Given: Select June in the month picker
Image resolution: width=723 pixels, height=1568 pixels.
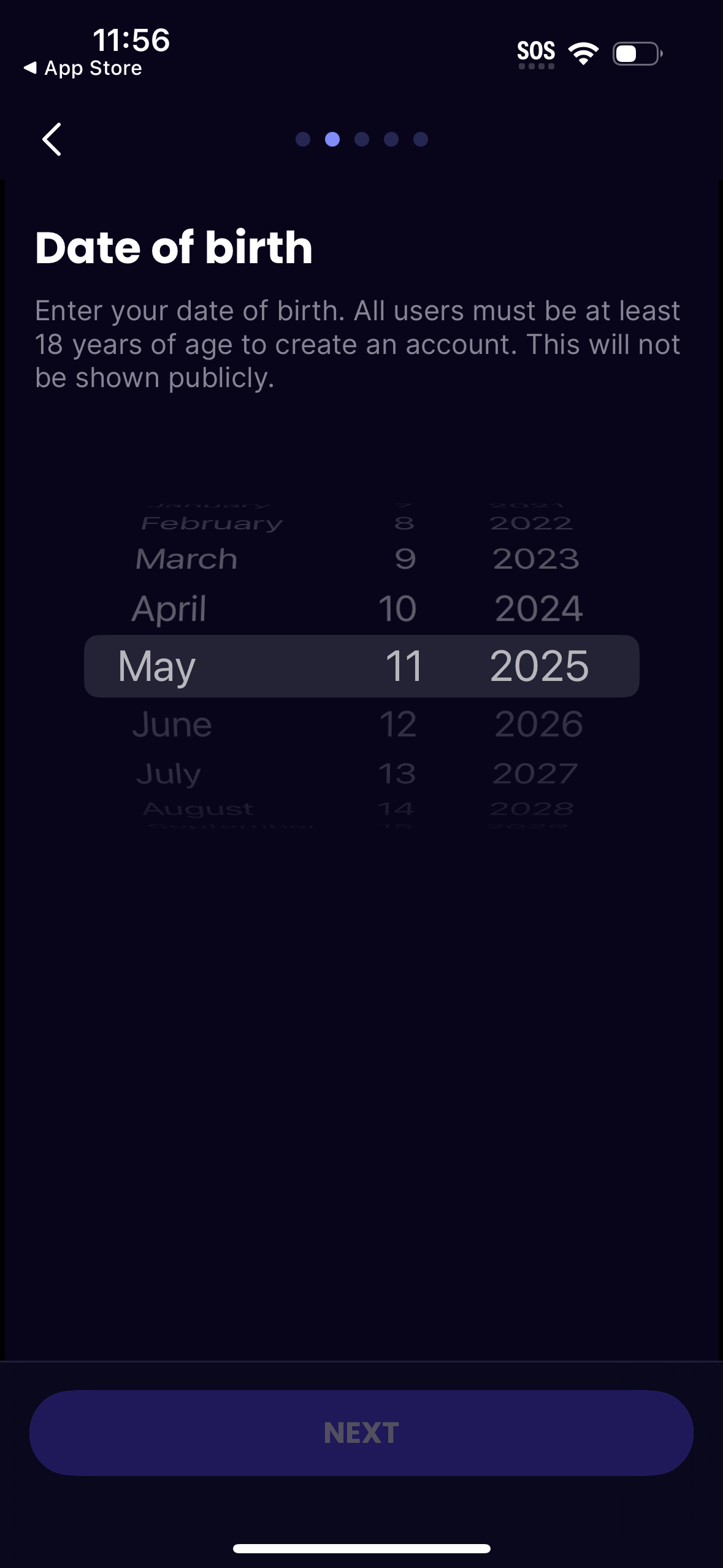Looking at the screenshot, I should pyautogui.click(x=171, y=724).
